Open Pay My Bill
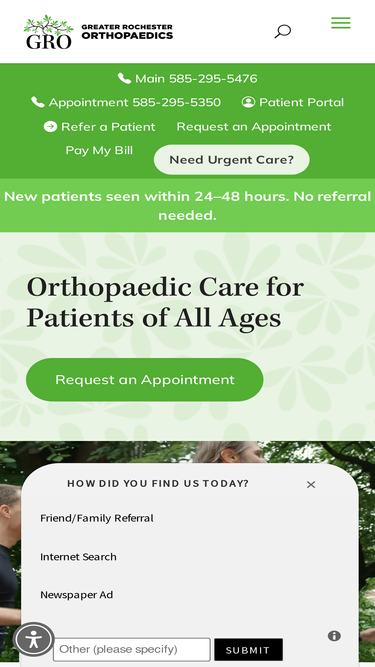 99,151
